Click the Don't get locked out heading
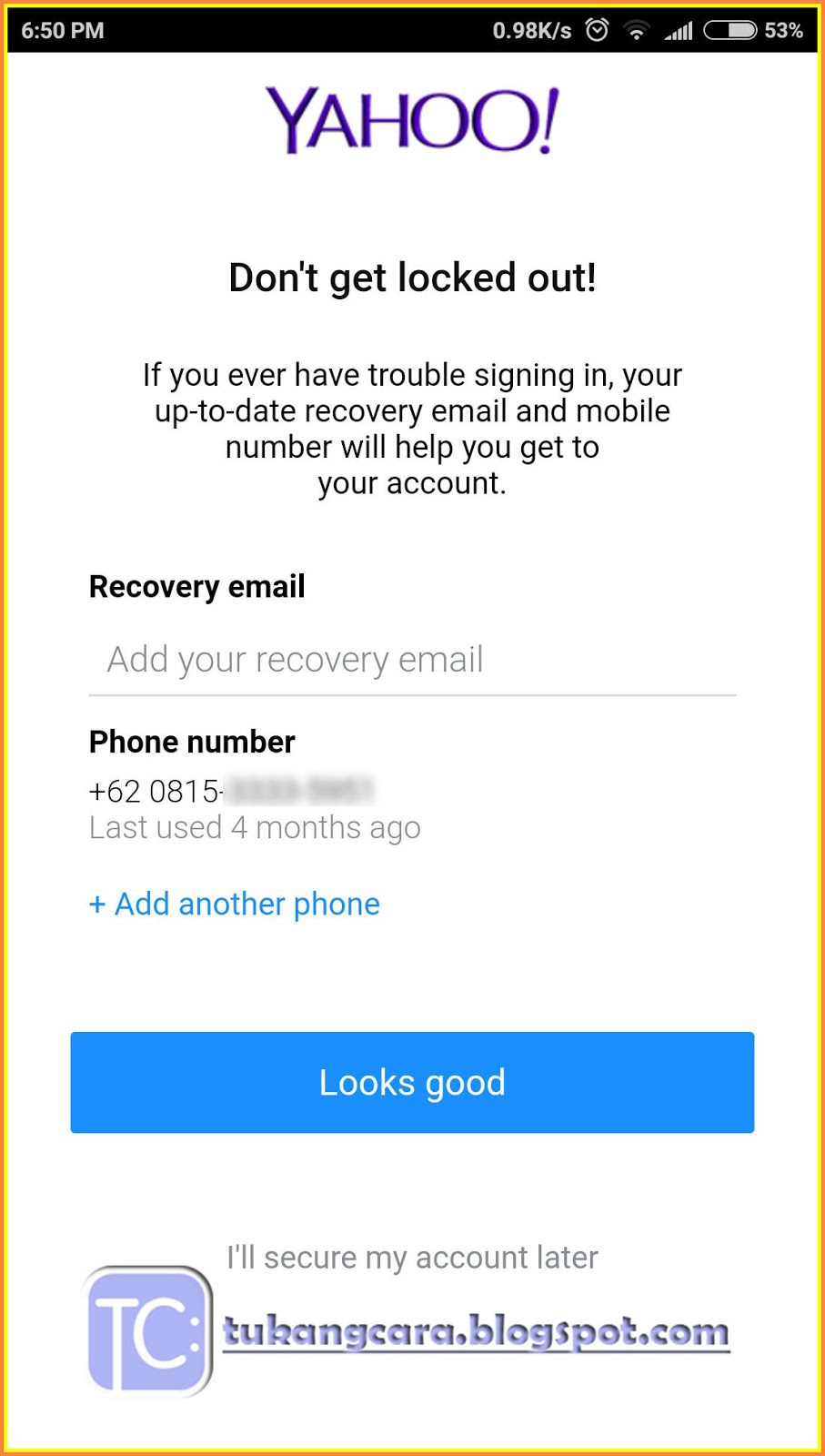 point(412,277)
